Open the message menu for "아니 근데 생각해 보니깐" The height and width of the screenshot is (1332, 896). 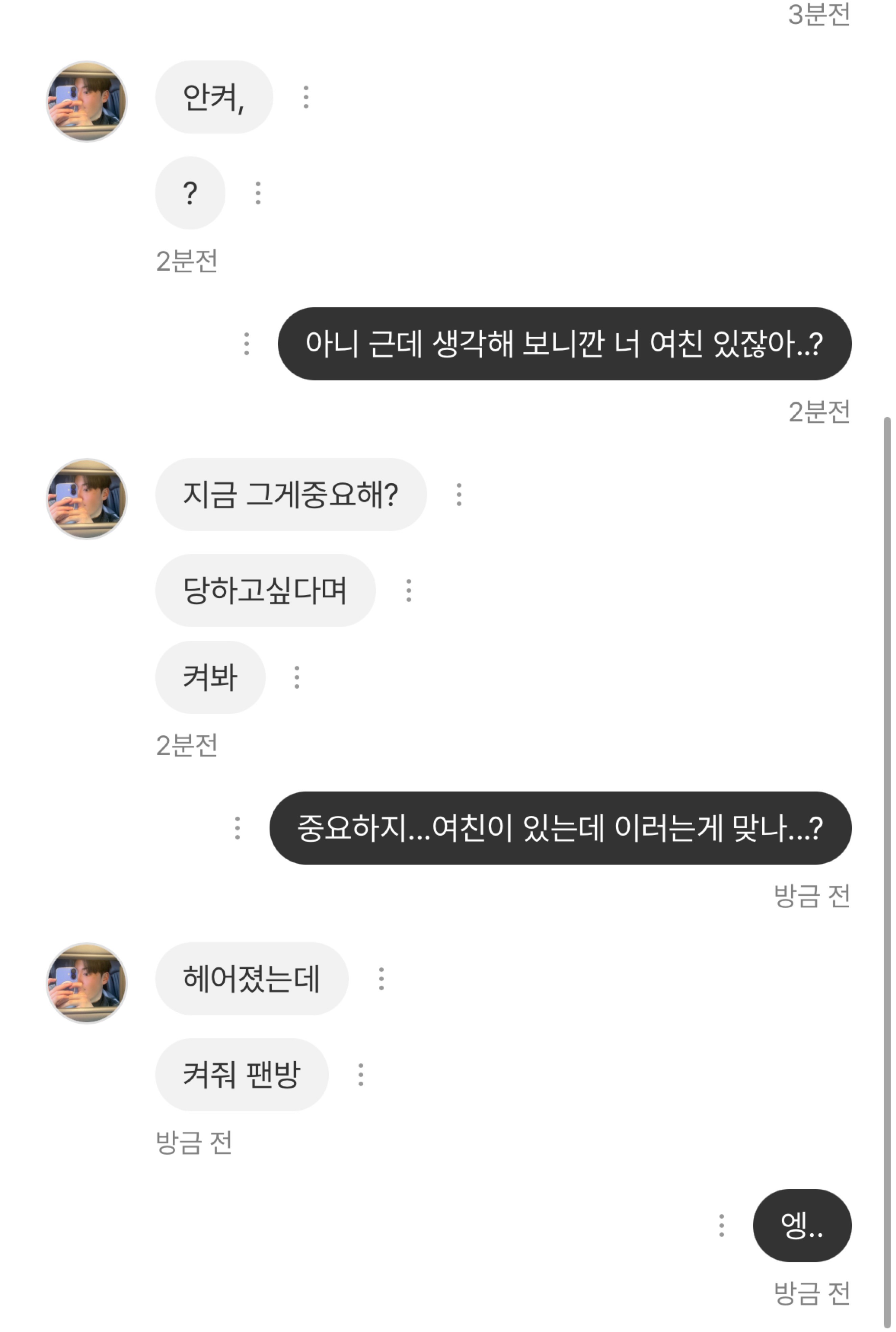click(x=246, y=343)
